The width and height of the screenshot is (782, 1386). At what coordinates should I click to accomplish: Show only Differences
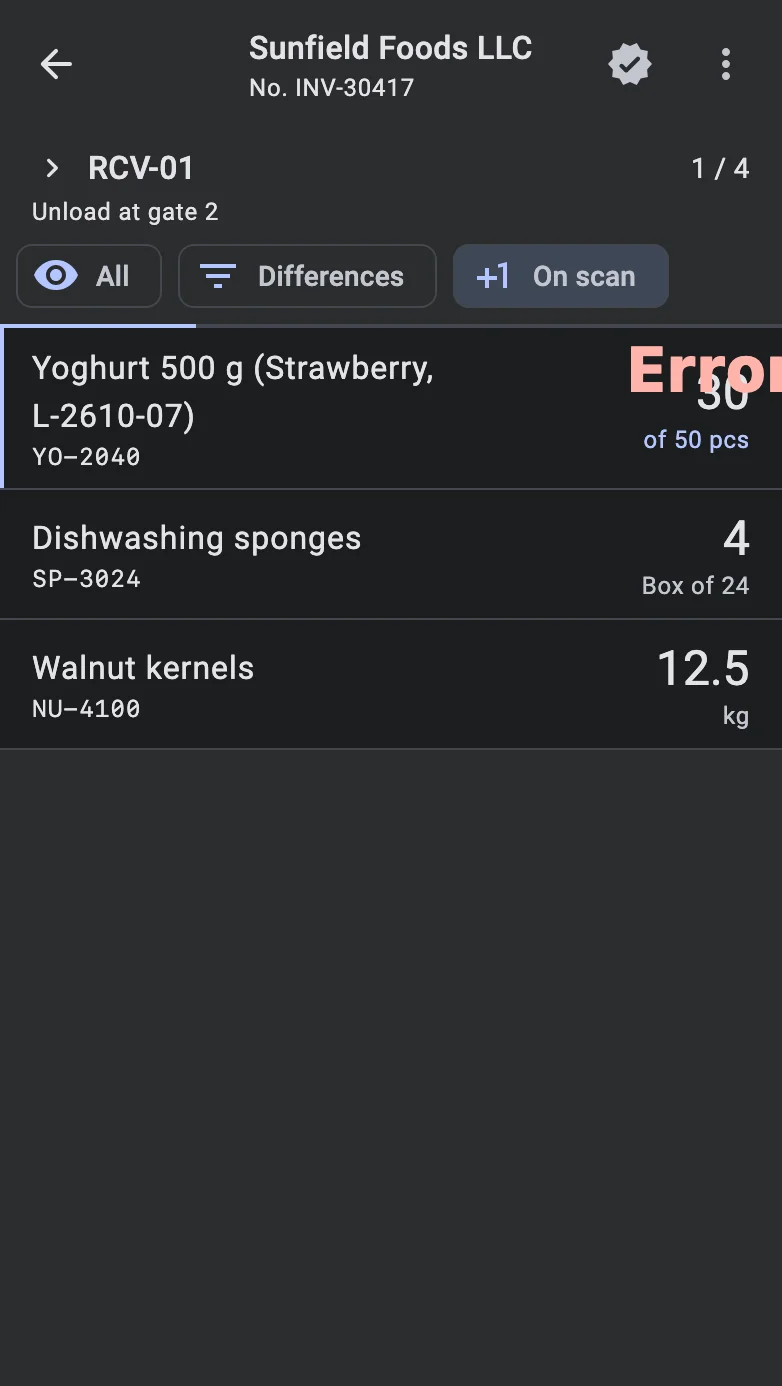(x=307, y=276)
